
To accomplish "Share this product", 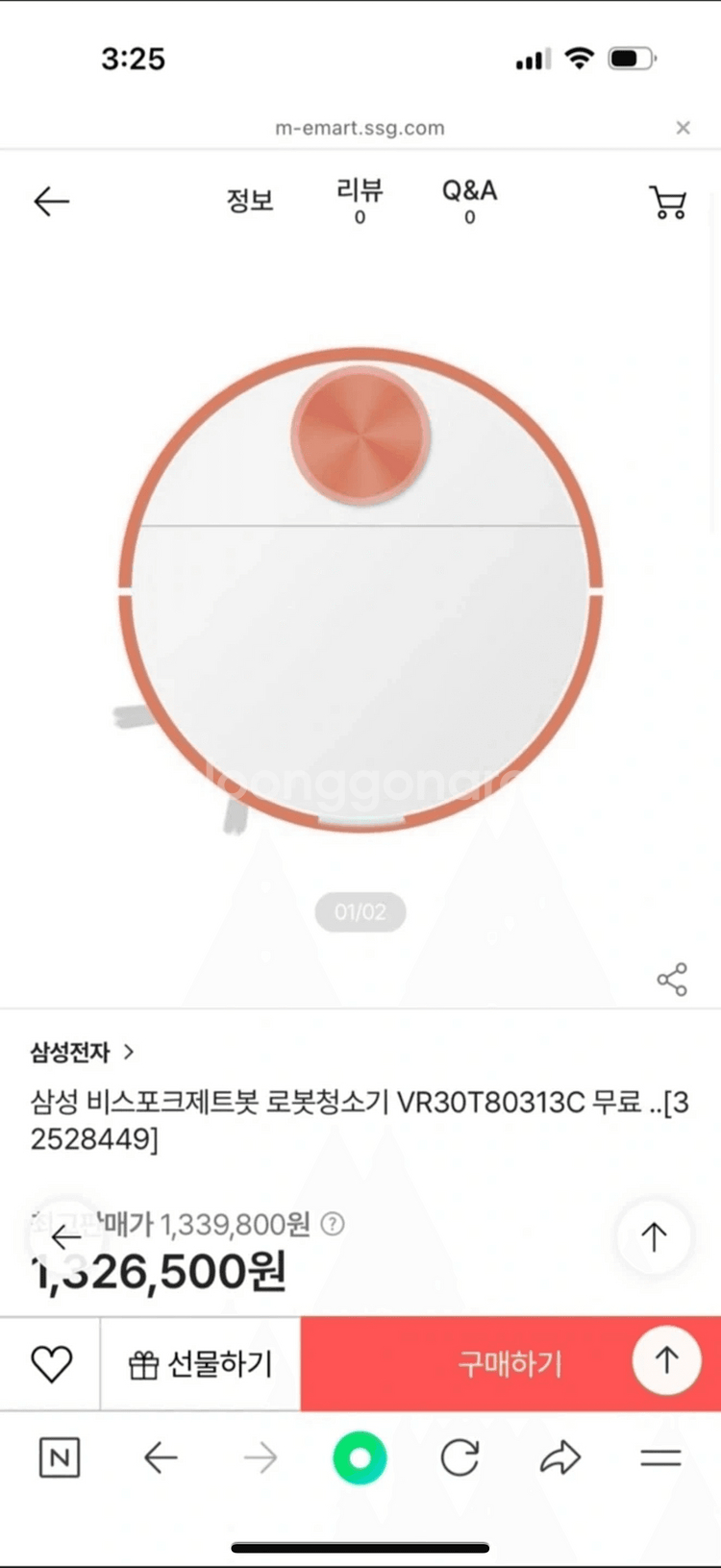I will (672, 979).
